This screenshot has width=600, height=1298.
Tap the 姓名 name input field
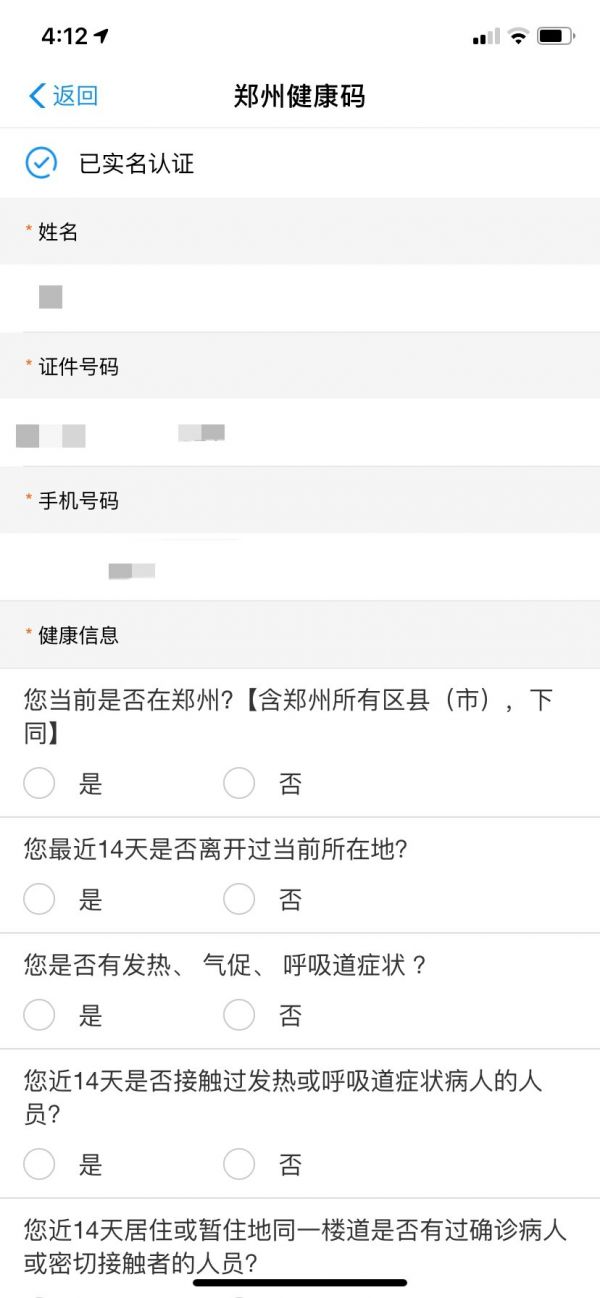pyautogui.click(x=300, y=298)
